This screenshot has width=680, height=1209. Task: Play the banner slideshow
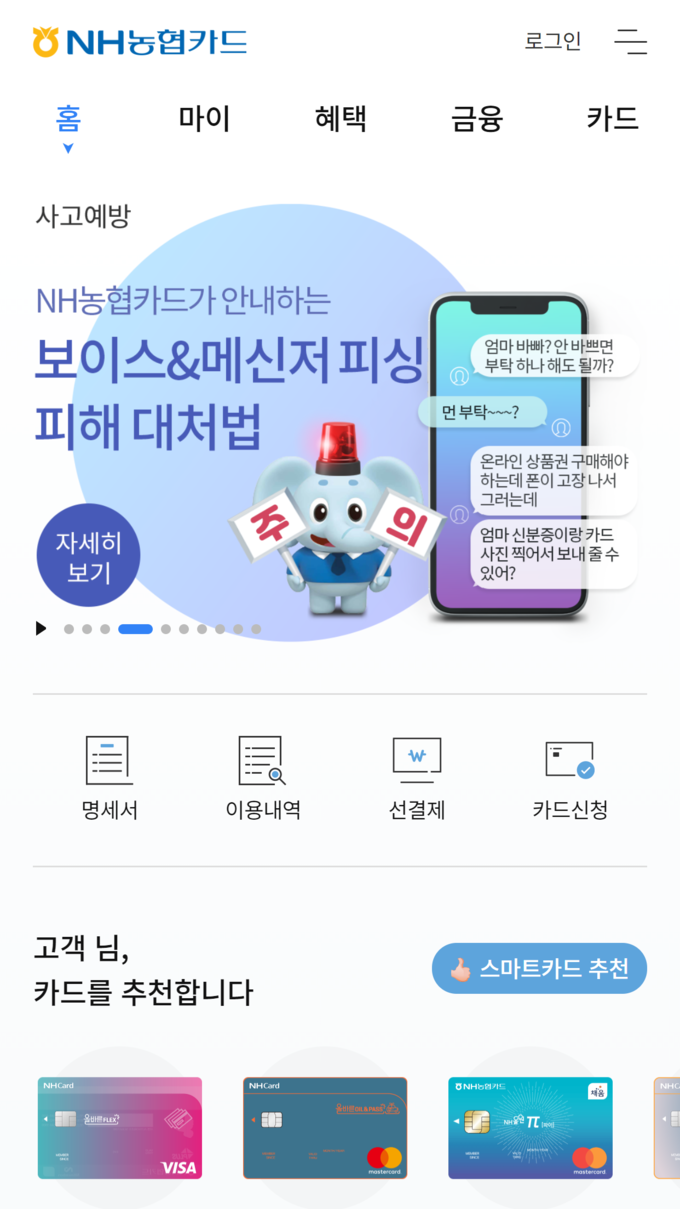coord(41,628)
